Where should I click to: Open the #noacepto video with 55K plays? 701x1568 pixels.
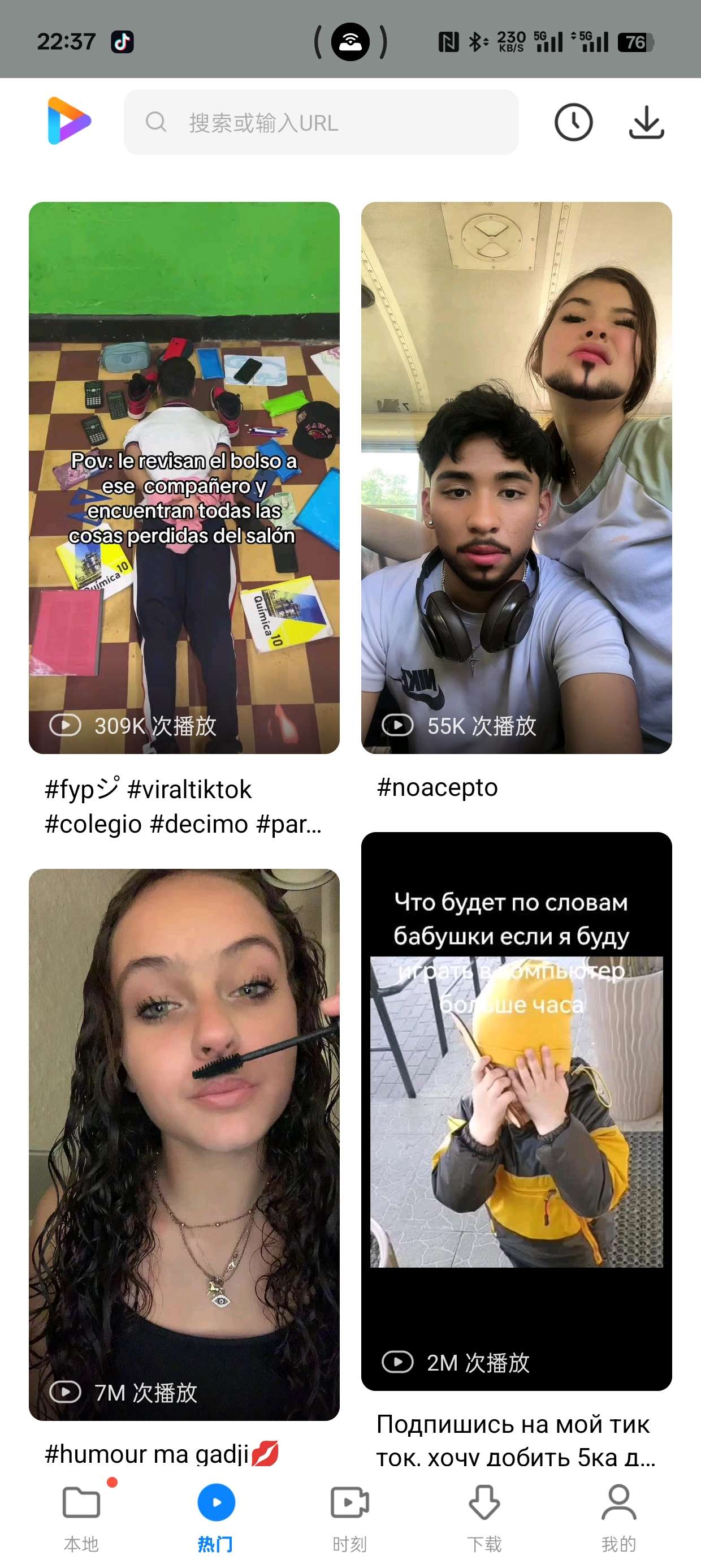[516, 477]
